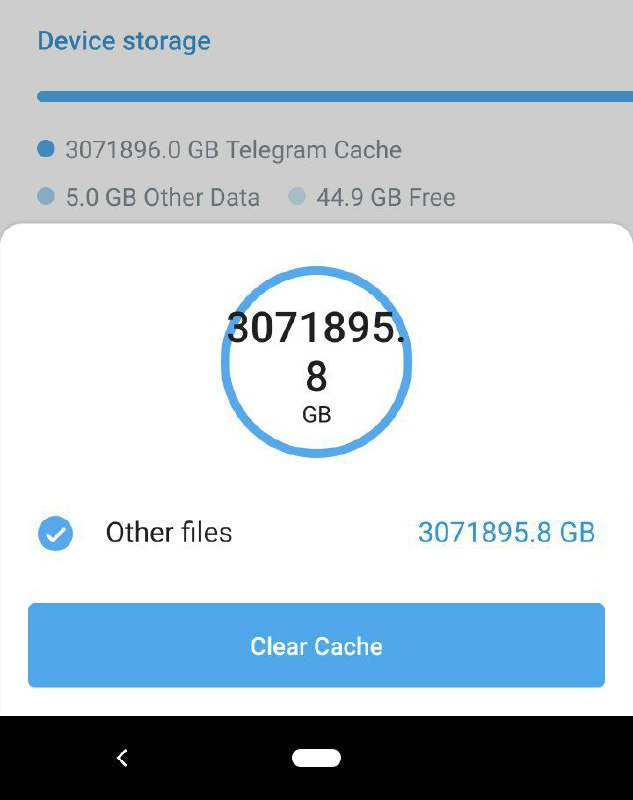
Task: Uncheck the Other files checkbox
Action: [x=56, y=533]
